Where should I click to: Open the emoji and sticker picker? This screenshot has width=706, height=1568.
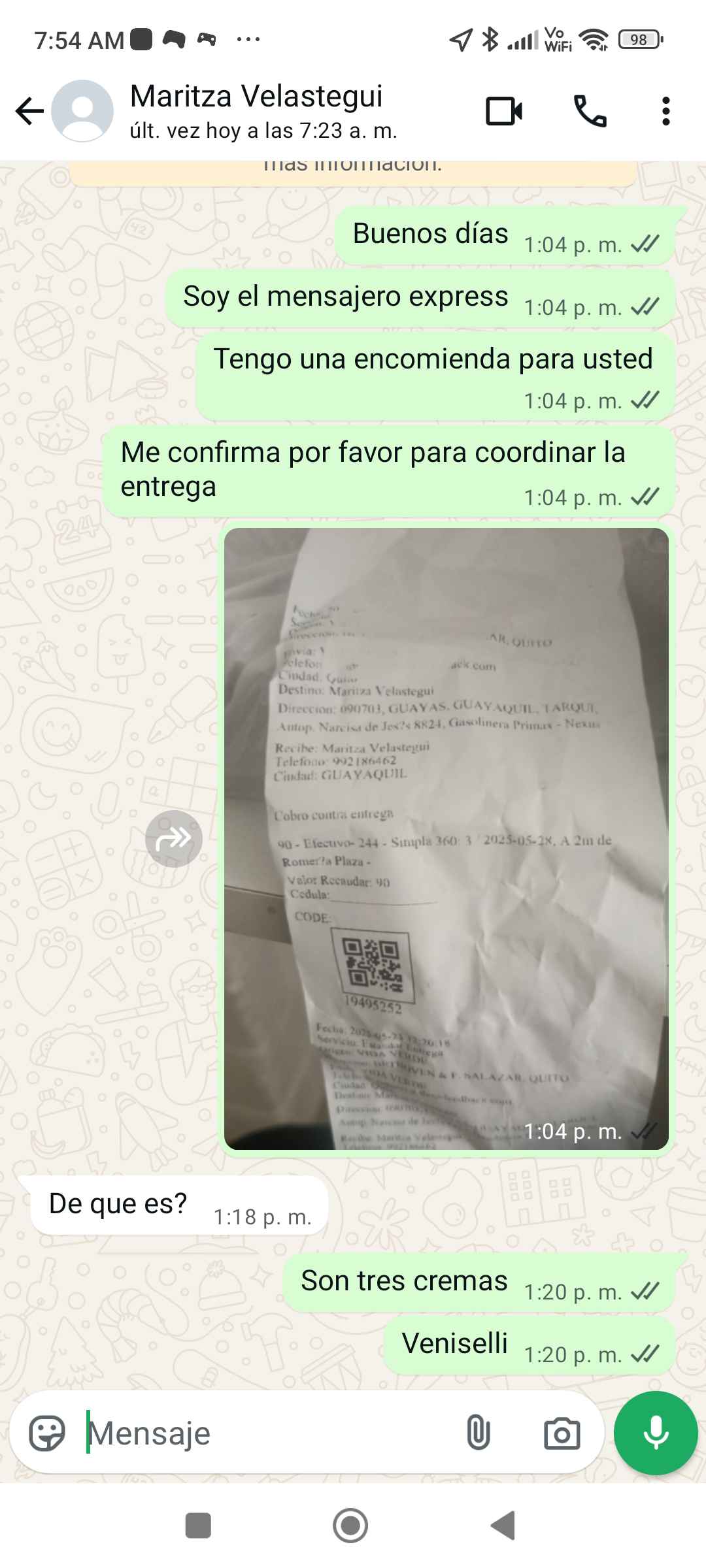click(47, 1433)
